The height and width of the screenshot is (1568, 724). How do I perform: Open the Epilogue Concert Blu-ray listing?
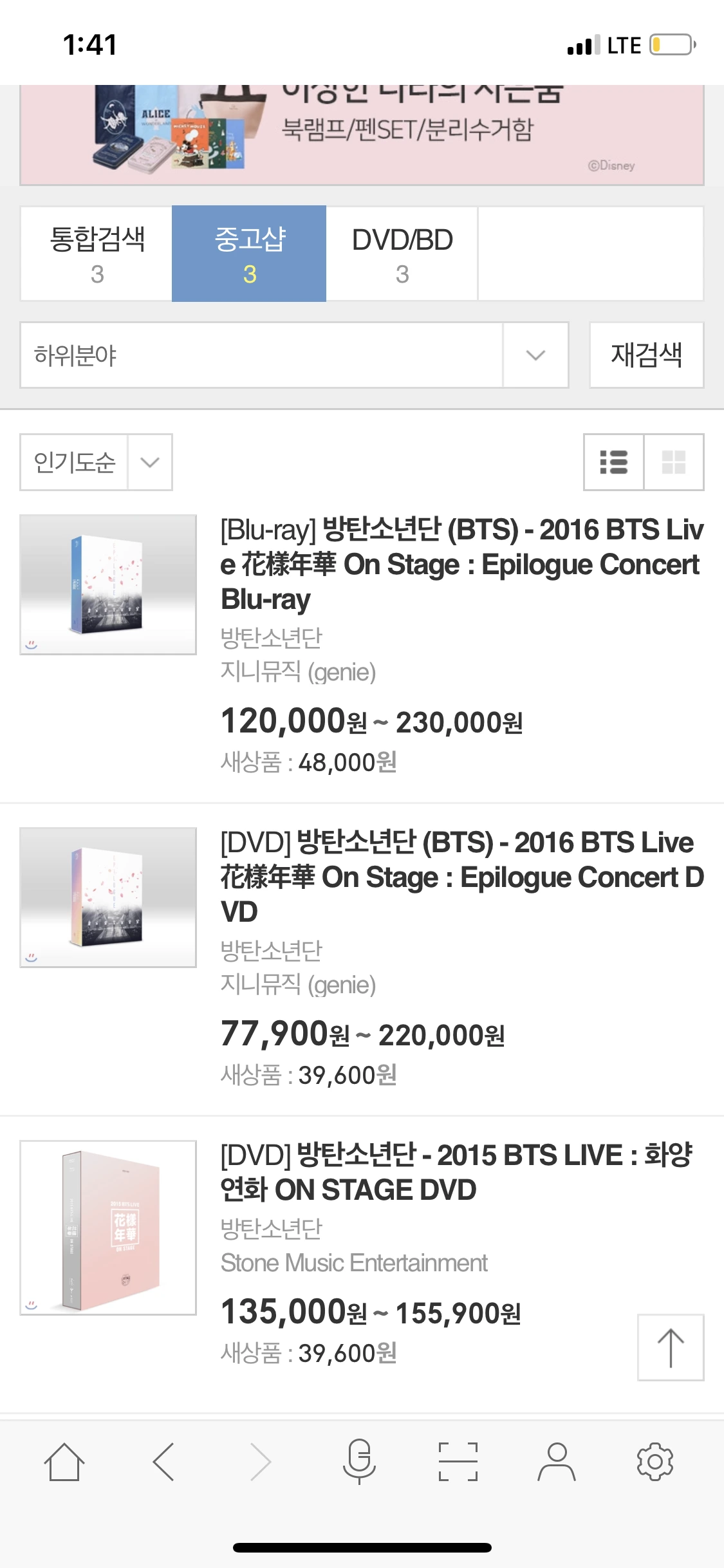coord(461,564)
